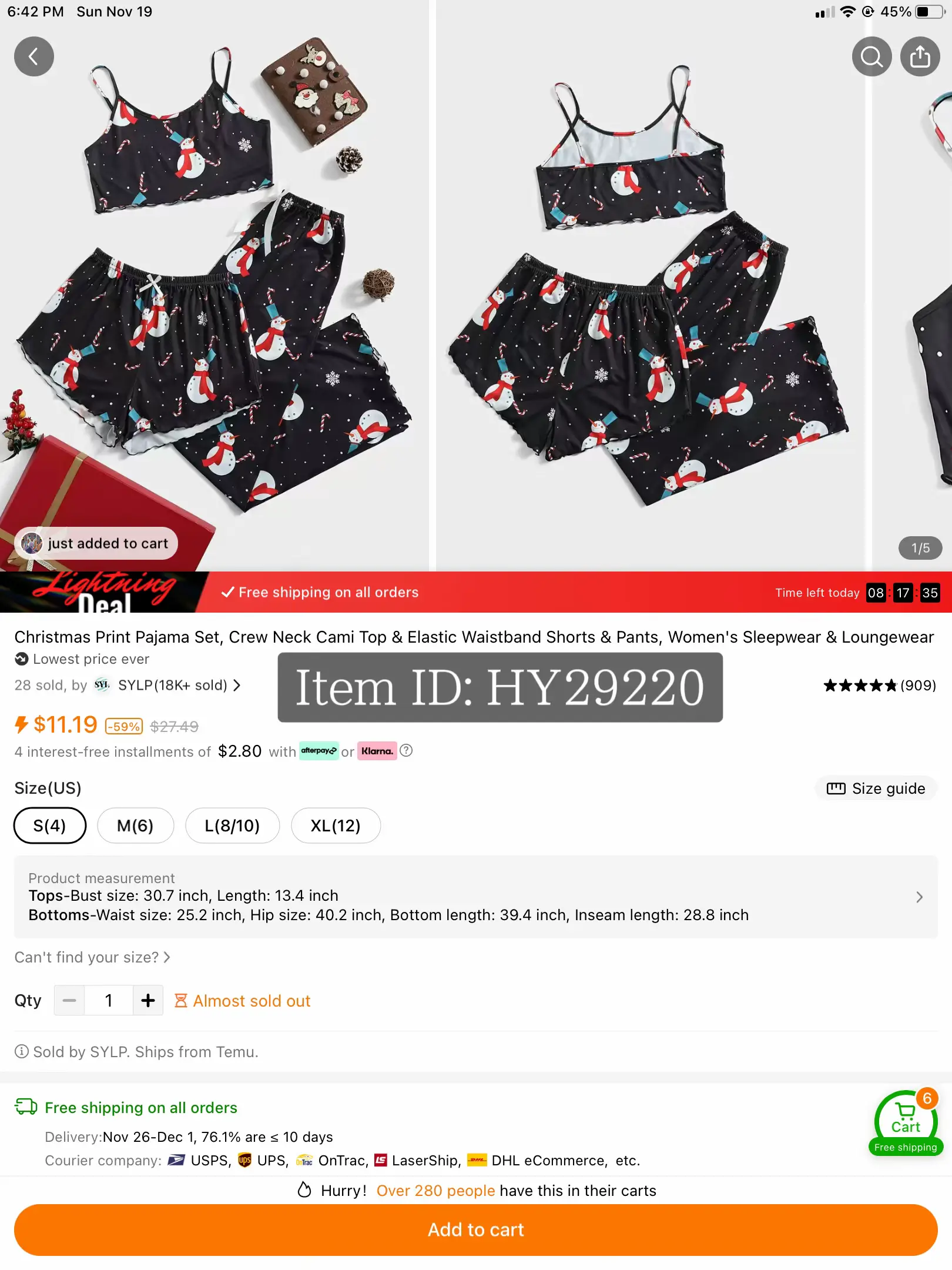Choose size M(6)
The width and height of the screenshot is (952, 1270).
click(135, 825)
